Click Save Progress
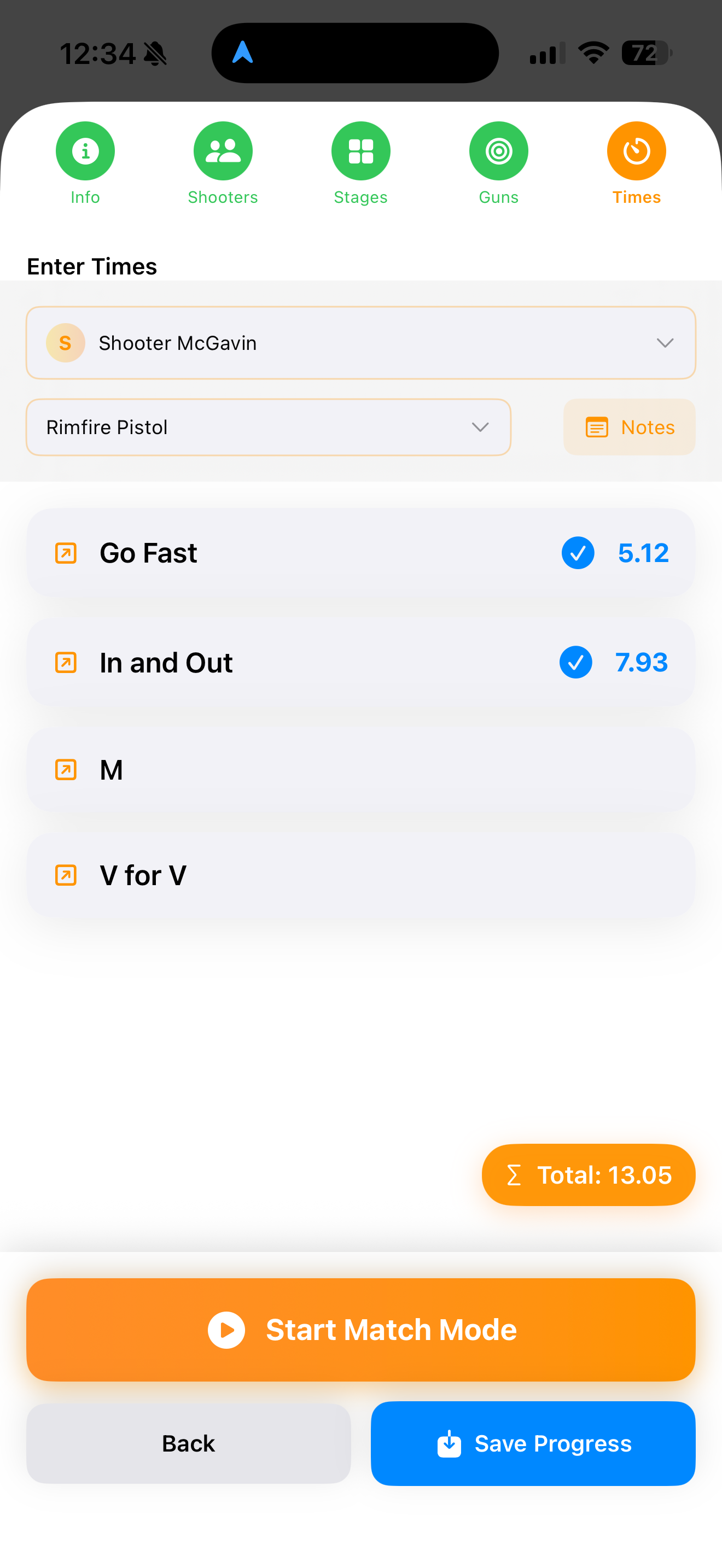Screen dimensions: 722x1568 [532, 1443]
